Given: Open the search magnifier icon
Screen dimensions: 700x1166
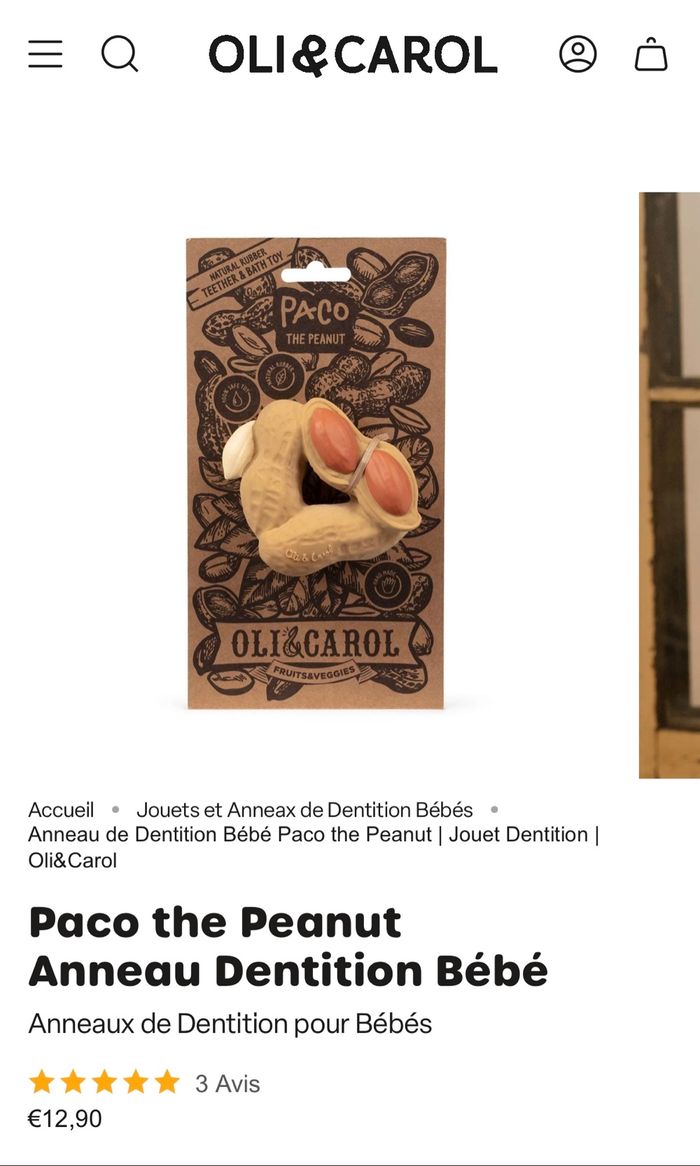Looking at the screenshot, I should (120, 54).
